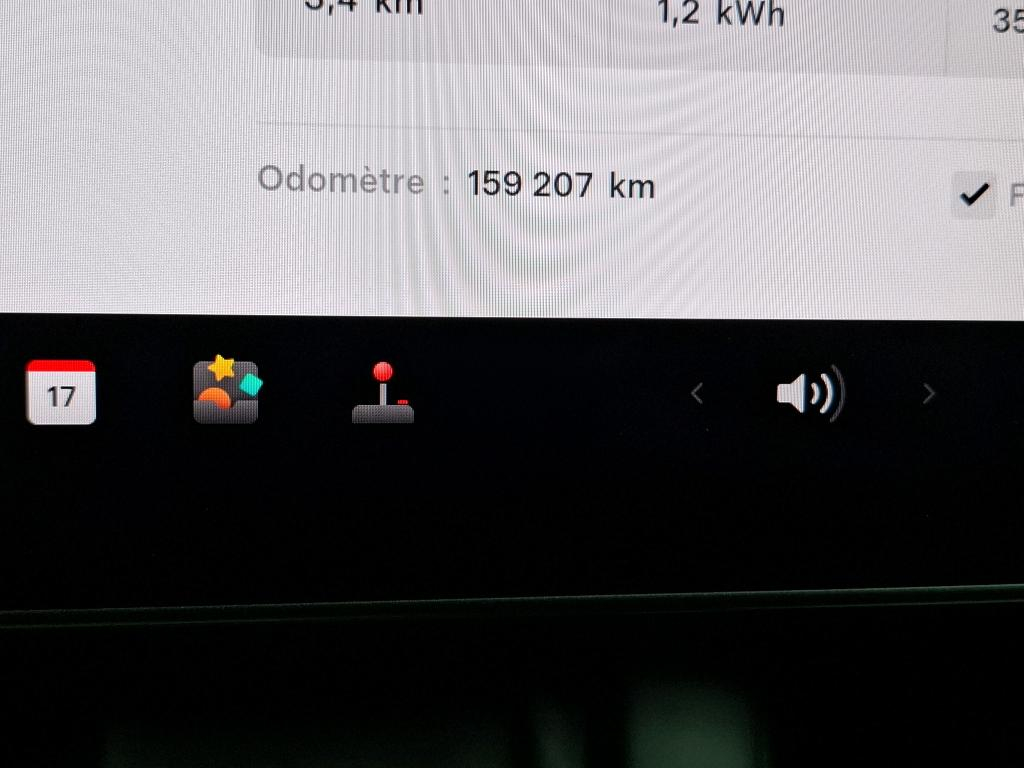Uncheck the checkbox beside the odometer

pyautogui.click(x=972, y=195)
